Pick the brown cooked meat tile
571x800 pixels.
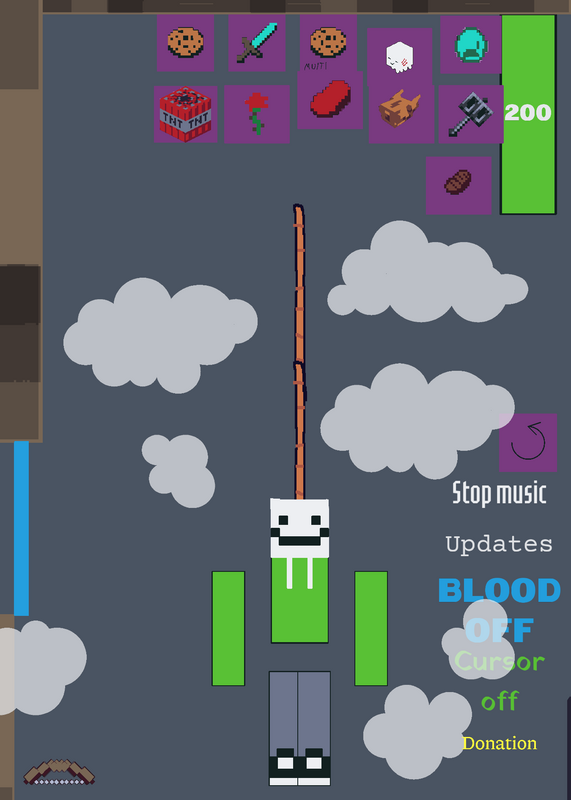click(x=458, y=185)
